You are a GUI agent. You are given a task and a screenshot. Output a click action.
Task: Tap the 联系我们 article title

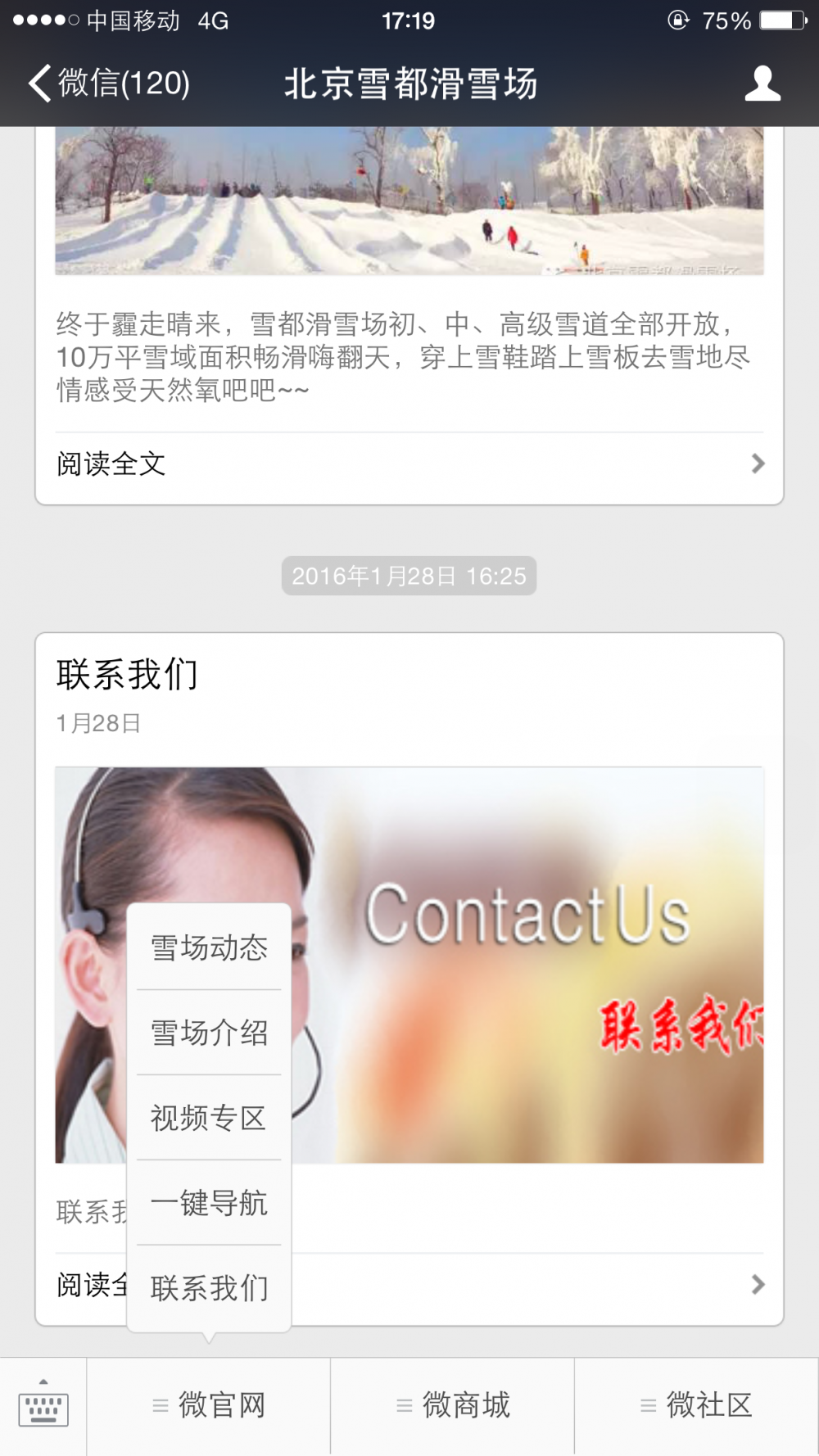pos(129,674)
